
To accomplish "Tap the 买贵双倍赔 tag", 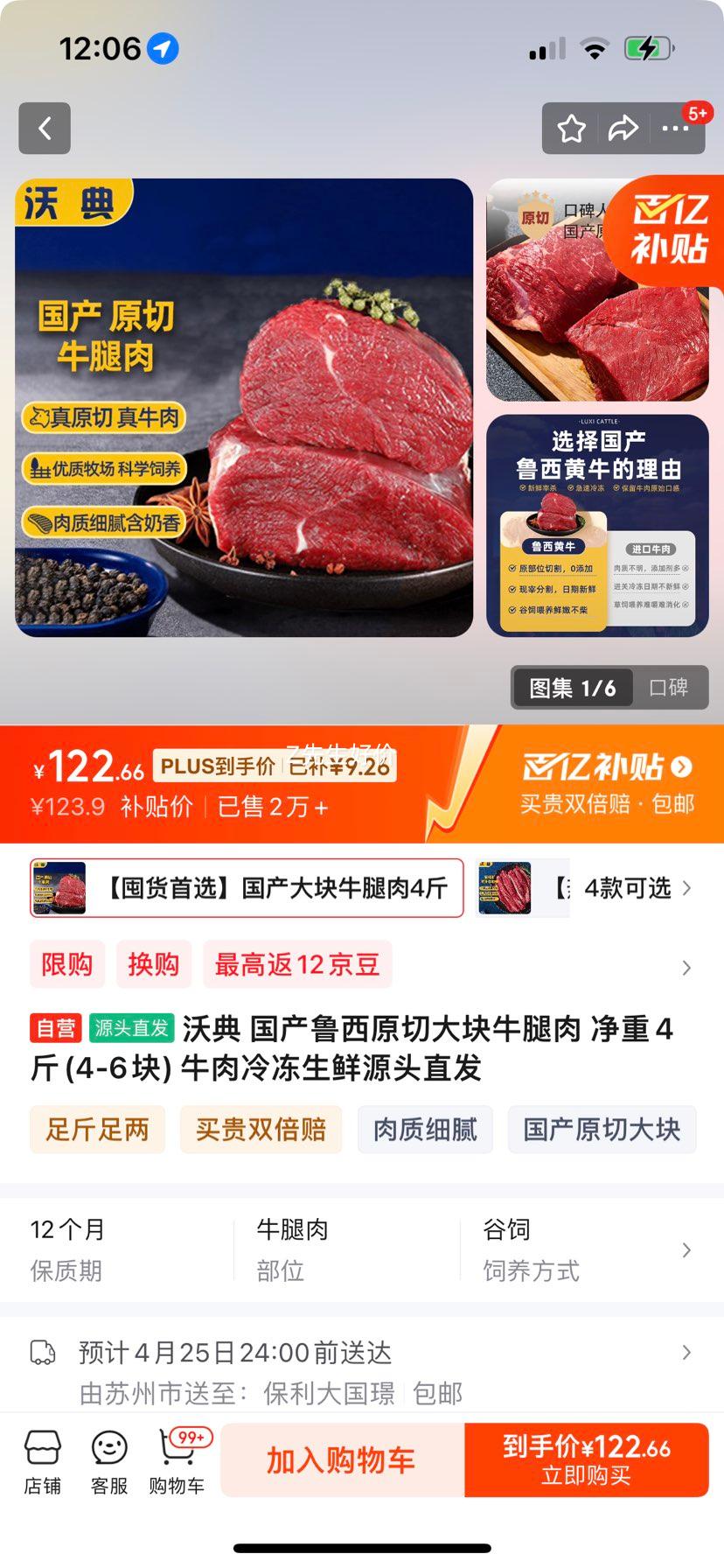I will pyautogui.click(x=261, y=1130).
